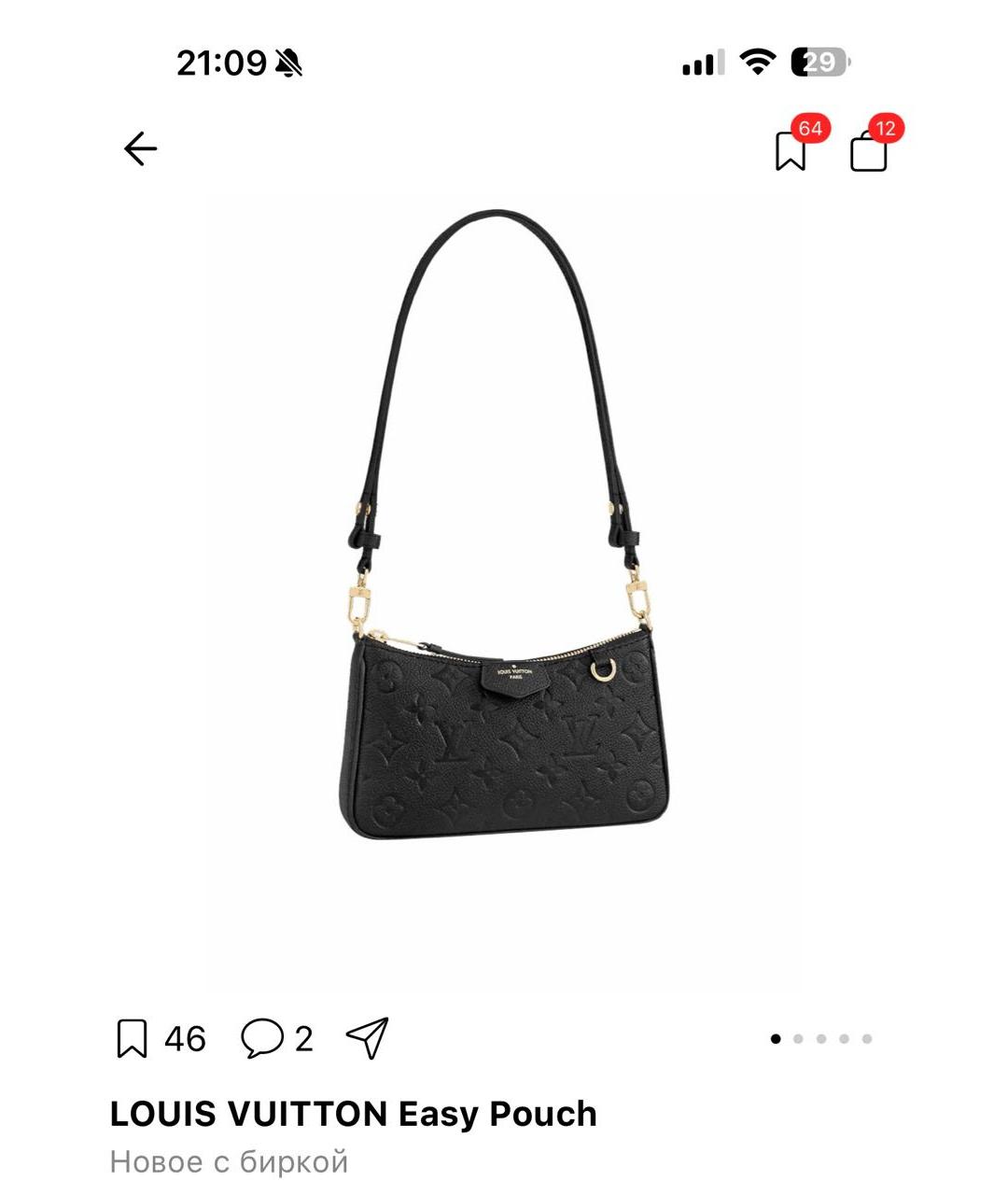Tap the back arrow to return
The height and width of the screenshot is (1195, 1008).
click(140, 147)
